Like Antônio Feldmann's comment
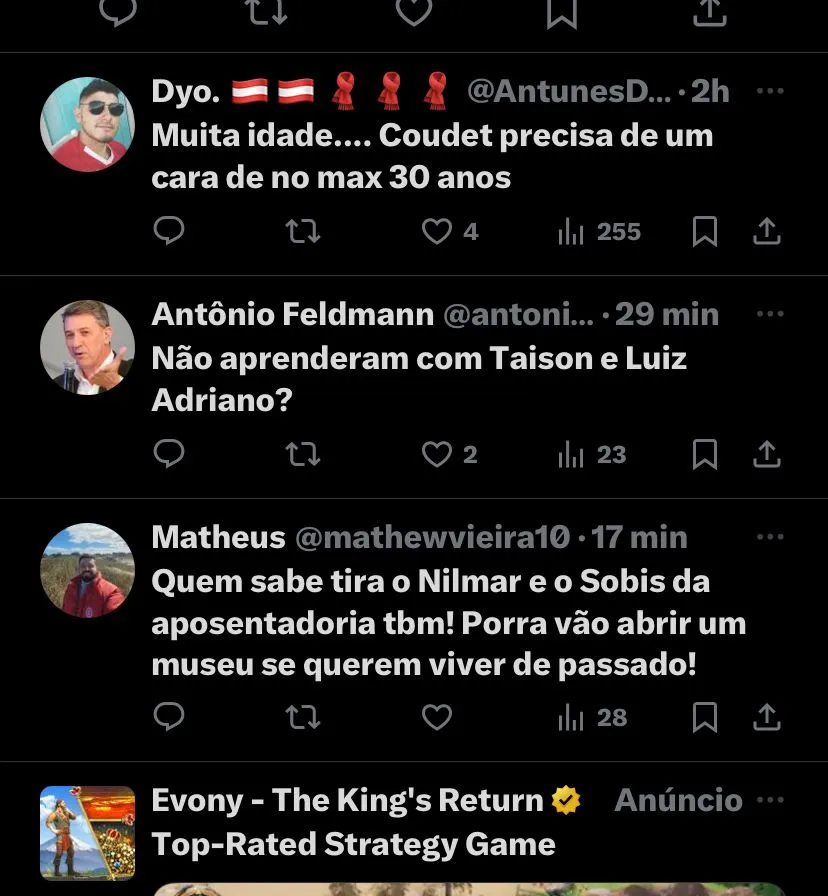 [437, 455]
